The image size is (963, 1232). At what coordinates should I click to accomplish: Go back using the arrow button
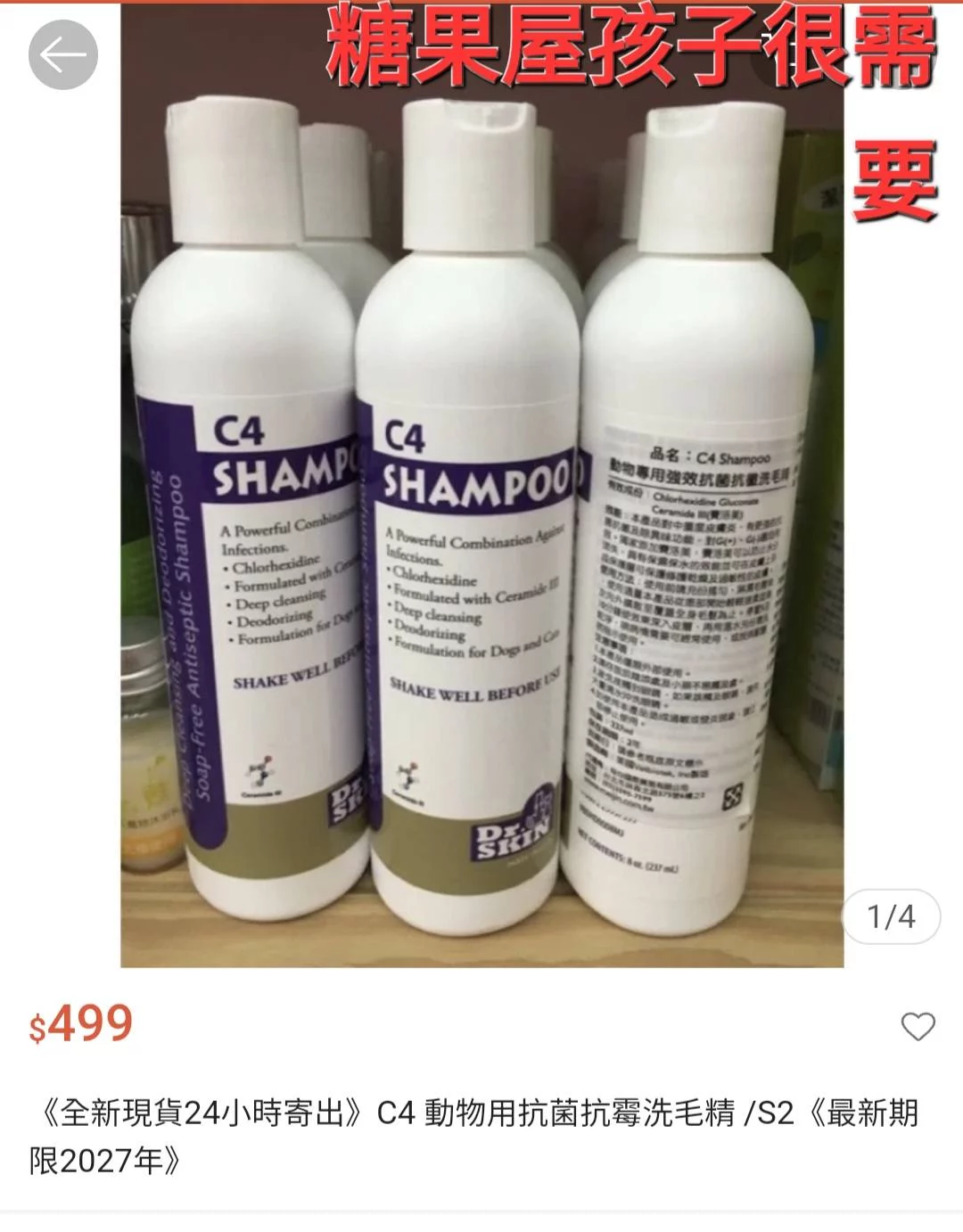[62, 55]
